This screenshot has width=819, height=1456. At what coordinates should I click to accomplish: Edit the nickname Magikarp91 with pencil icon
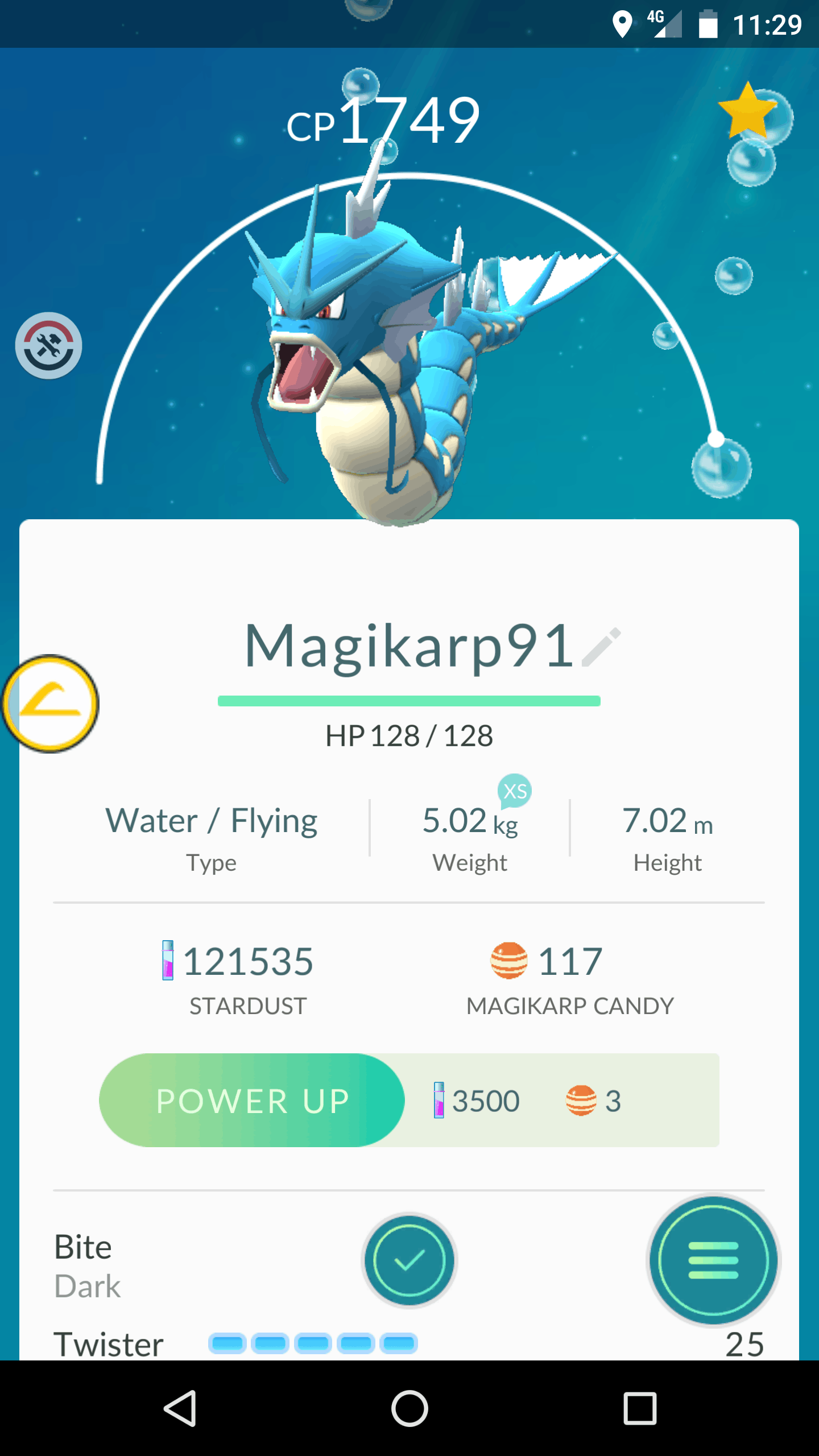coord(601,647)
